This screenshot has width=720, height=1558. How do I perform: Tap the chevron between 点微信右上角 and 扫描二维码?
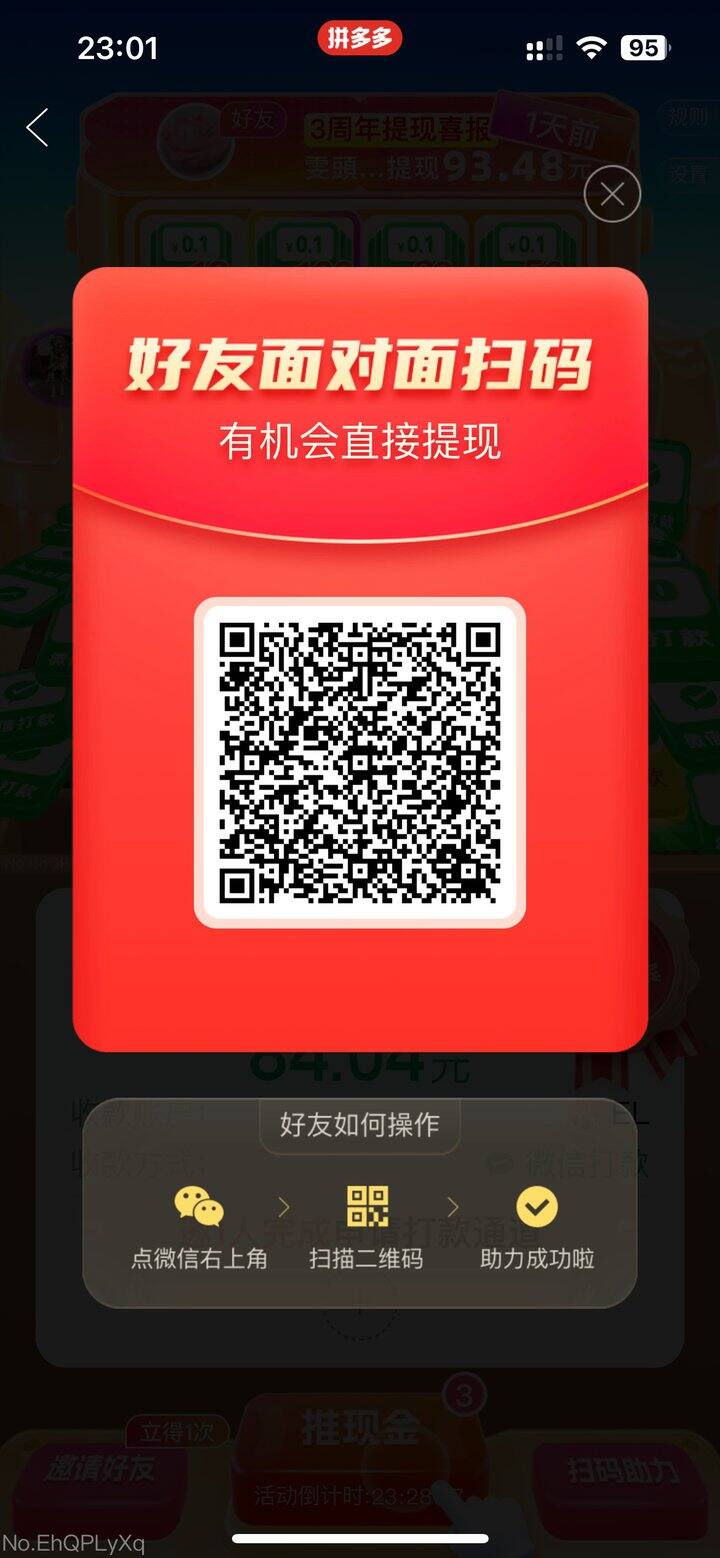point(283,1207)
